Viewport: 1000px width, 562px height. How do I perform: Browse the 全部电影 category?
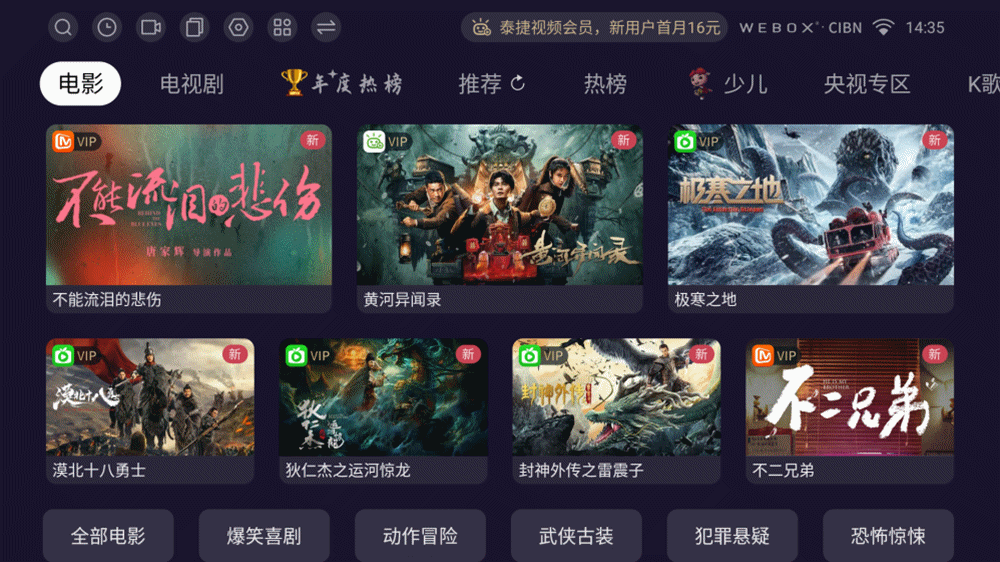point(108,536)
